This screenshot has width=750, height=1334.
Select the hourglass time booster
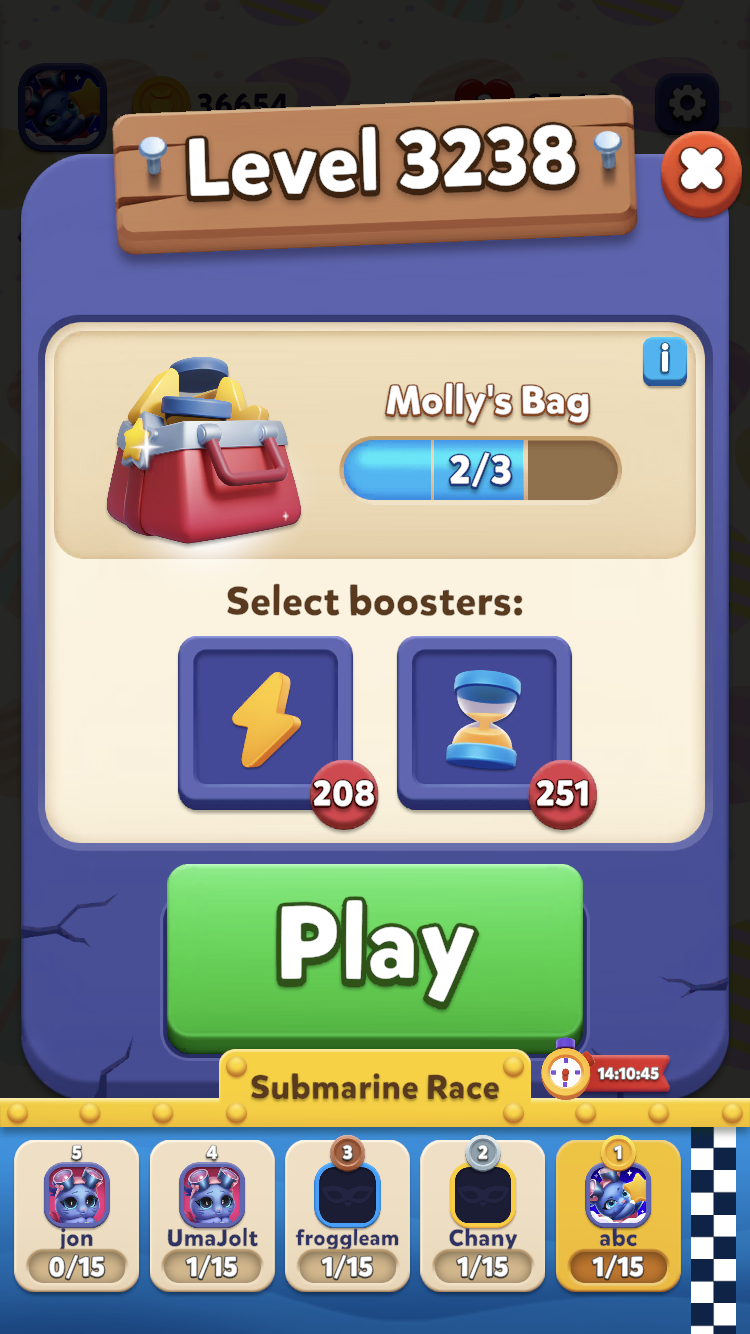[485, 723]
